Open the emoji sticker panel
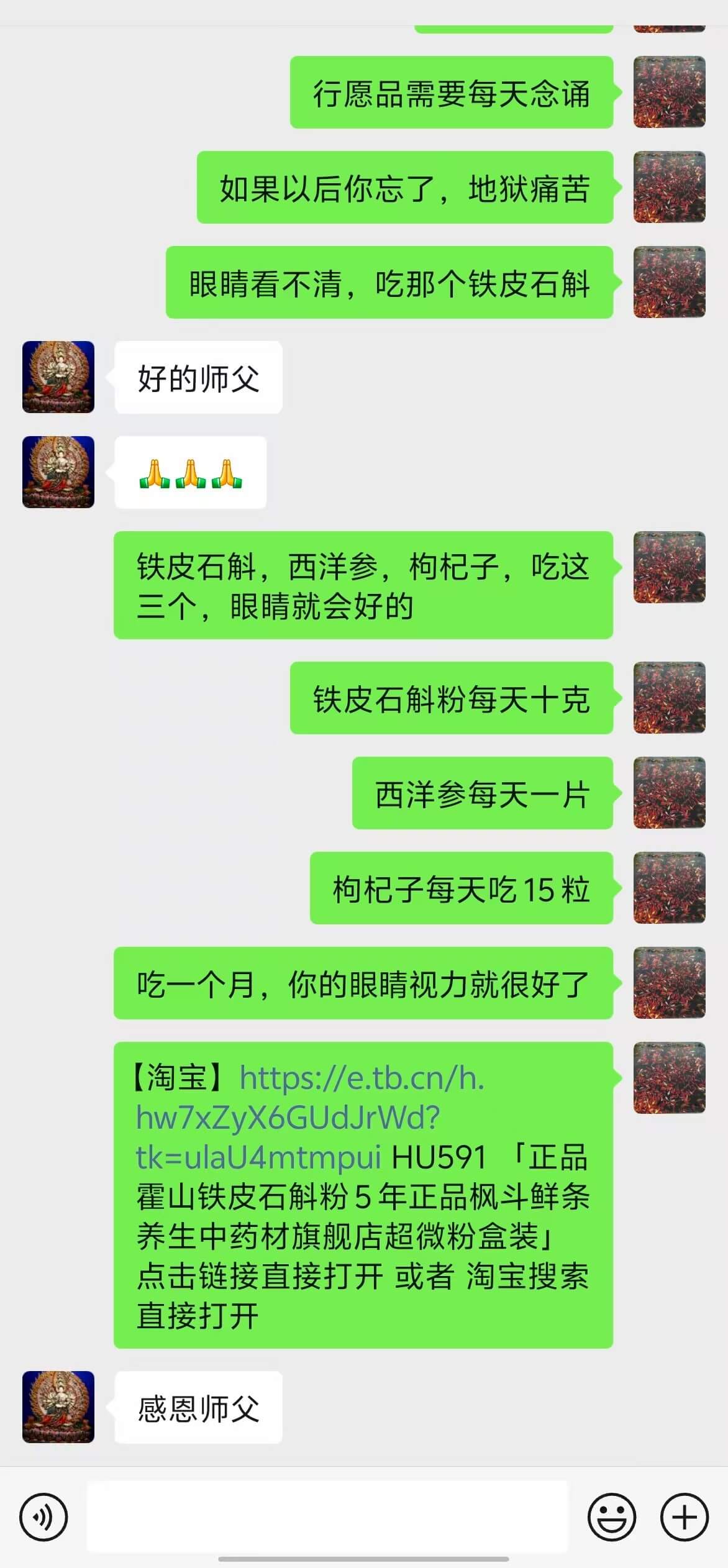This screenshot has height=1568, width=728. point(611,1516)
